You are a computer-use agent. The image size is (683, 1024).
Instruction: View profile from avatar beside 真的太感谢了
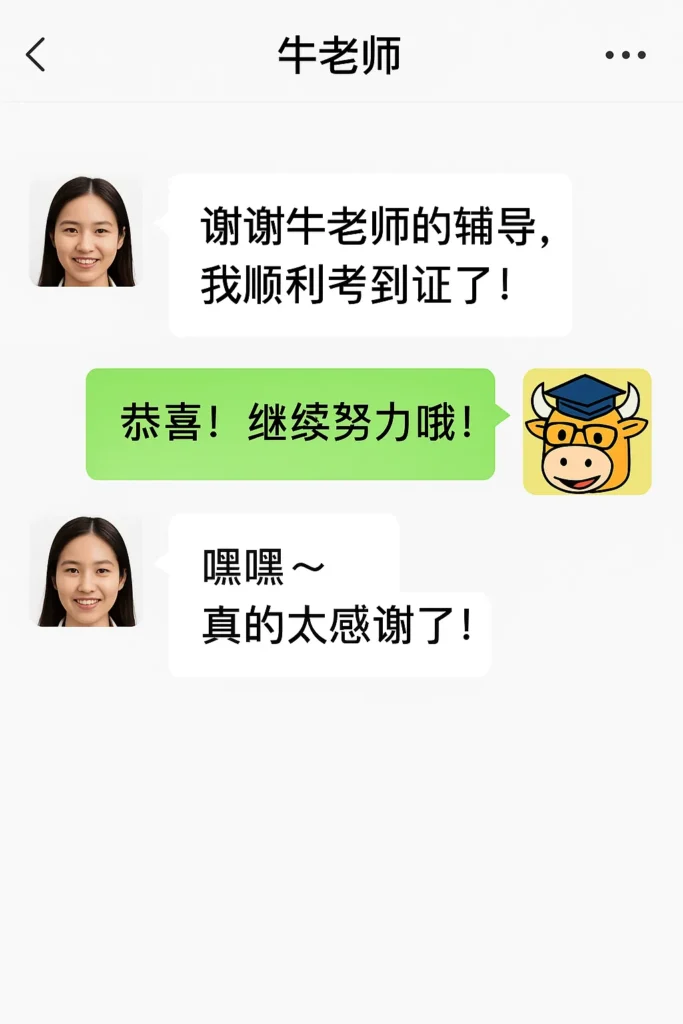click(x=86, y=572)
